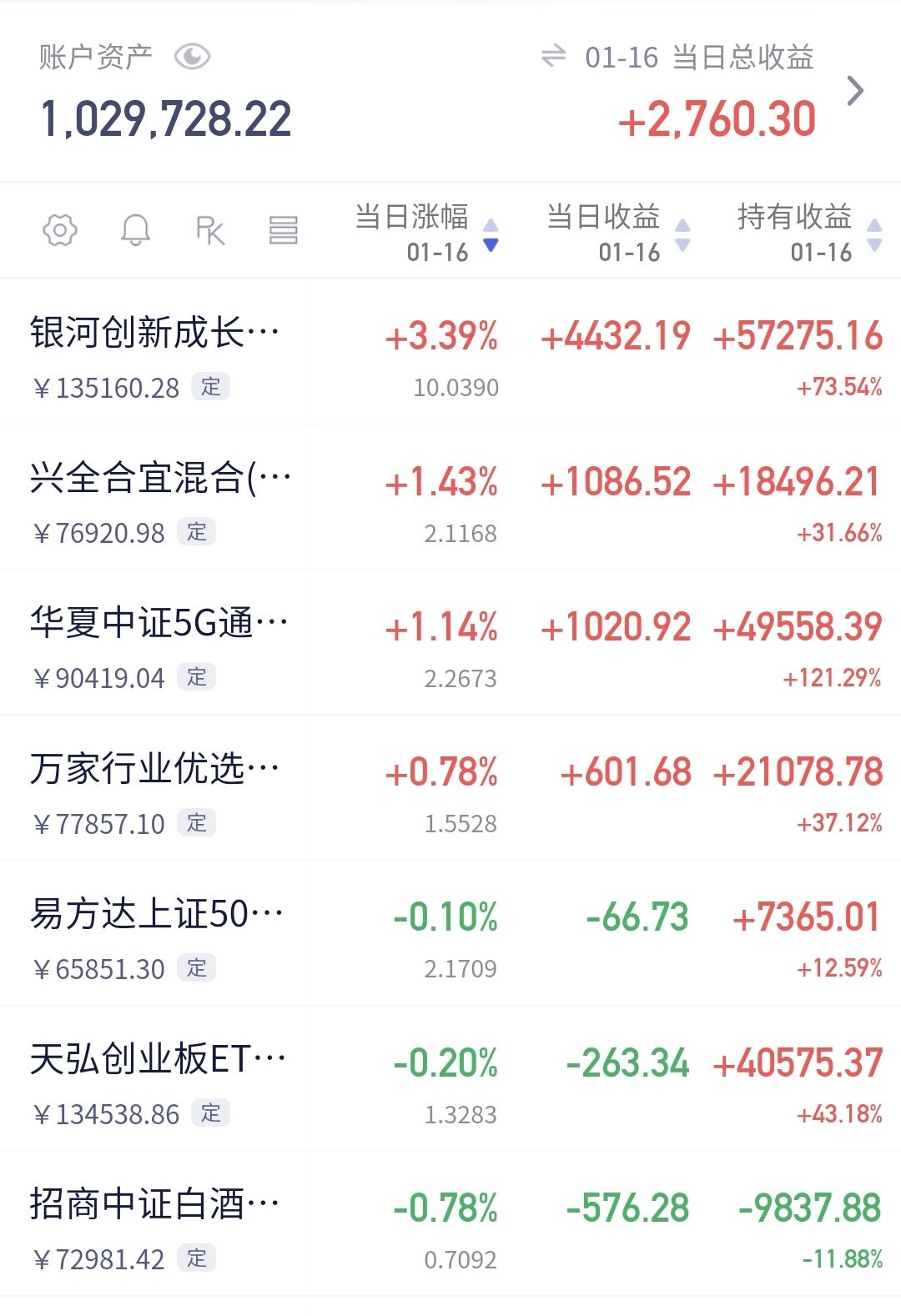Change the list layout view

coord(284,230)
